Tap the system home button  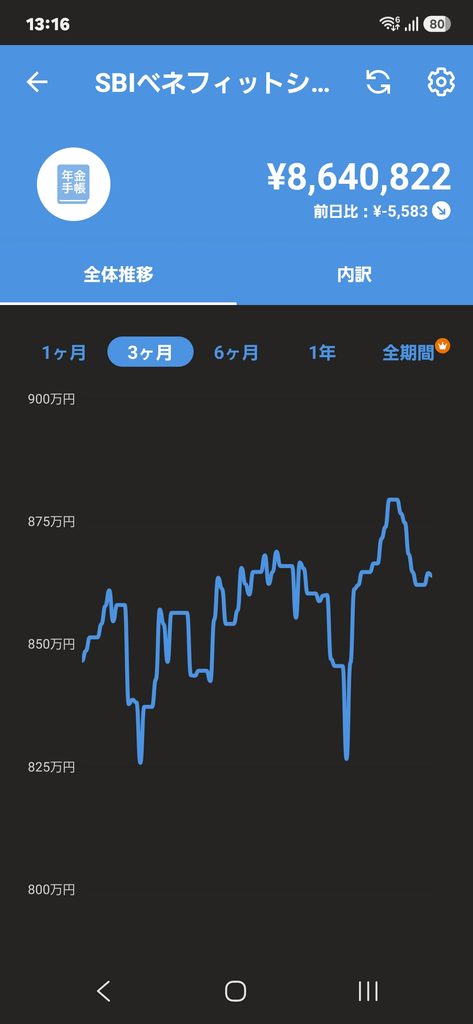coord(235,991)
